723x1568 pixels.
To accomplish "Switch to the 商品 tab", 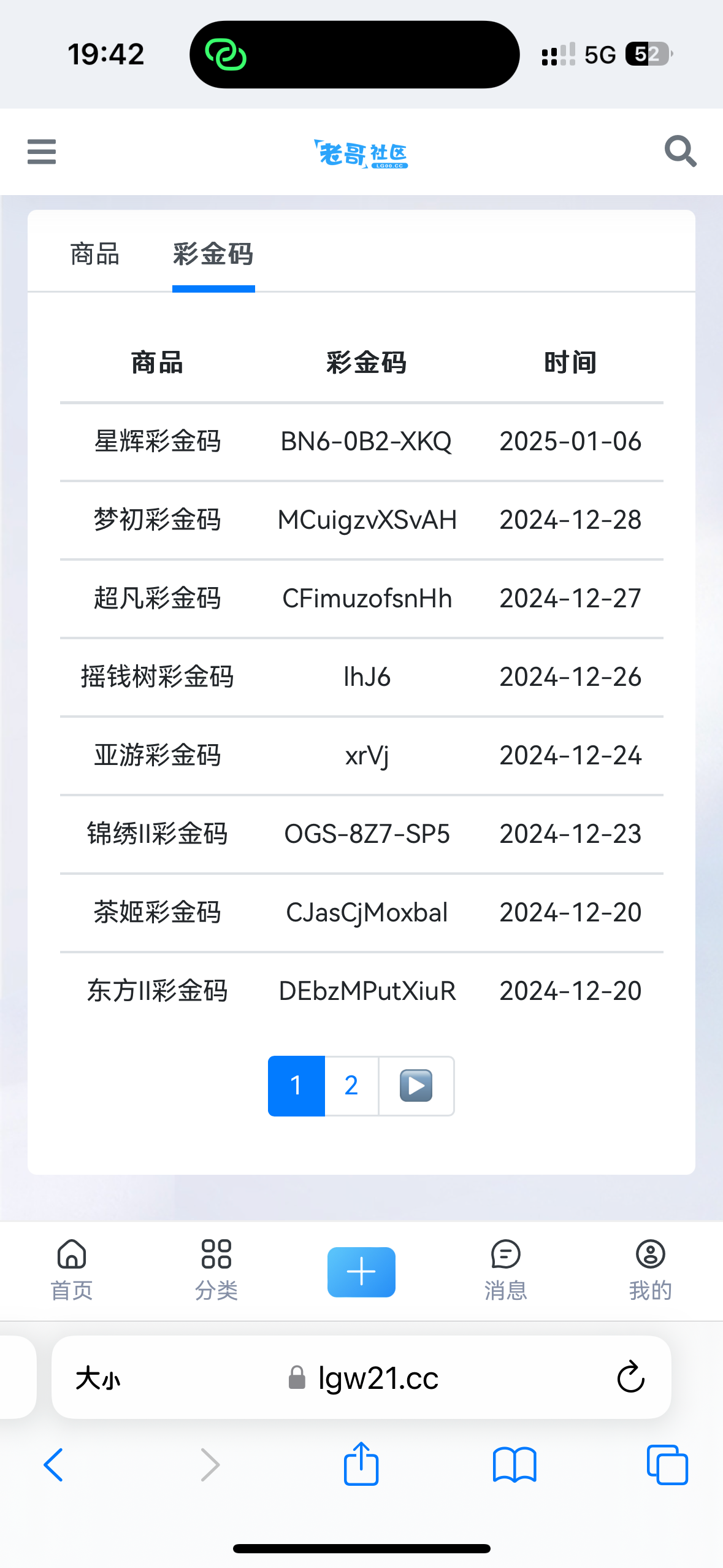I will 95,254.
